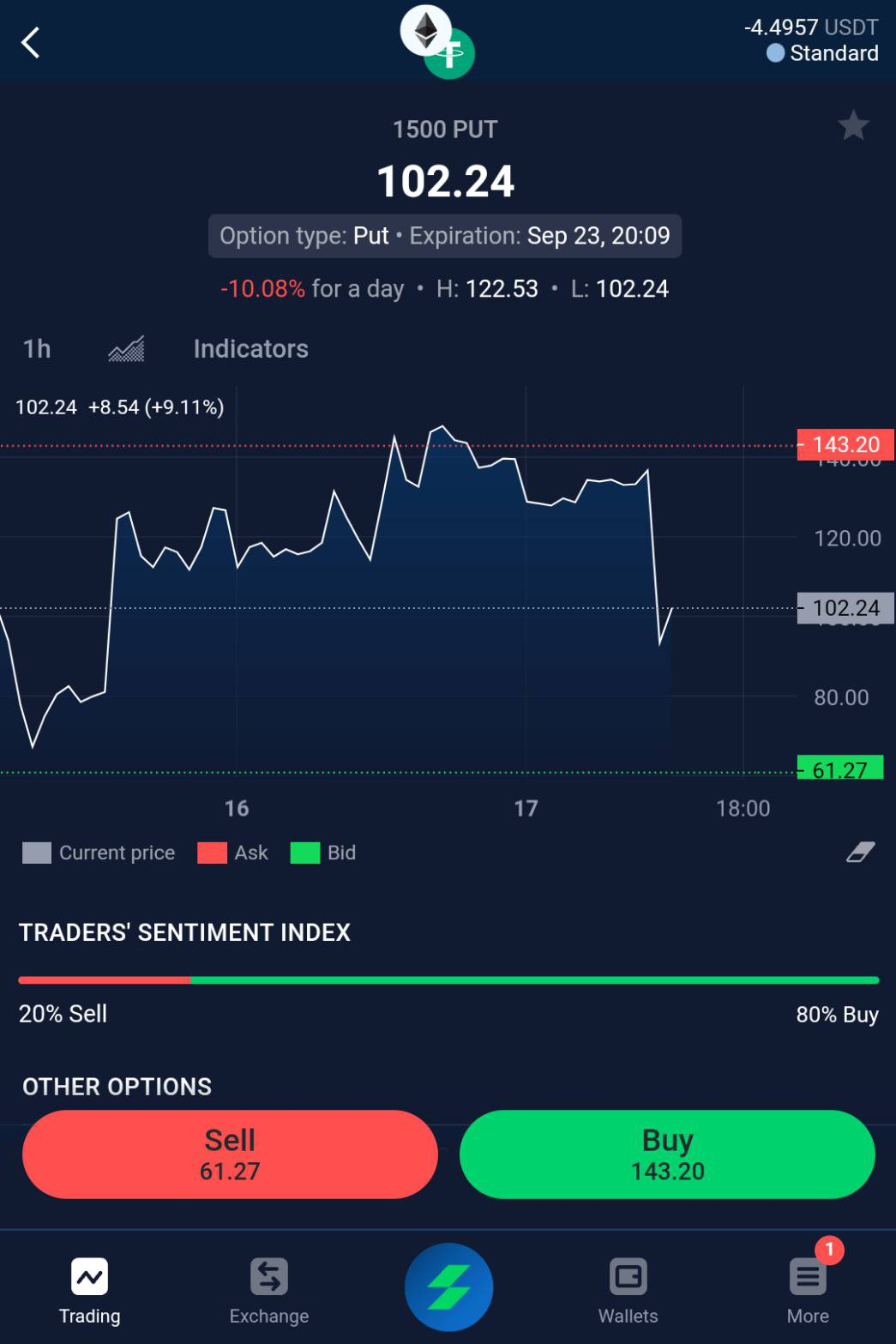Open the Exchange tab

point(269,1292)
